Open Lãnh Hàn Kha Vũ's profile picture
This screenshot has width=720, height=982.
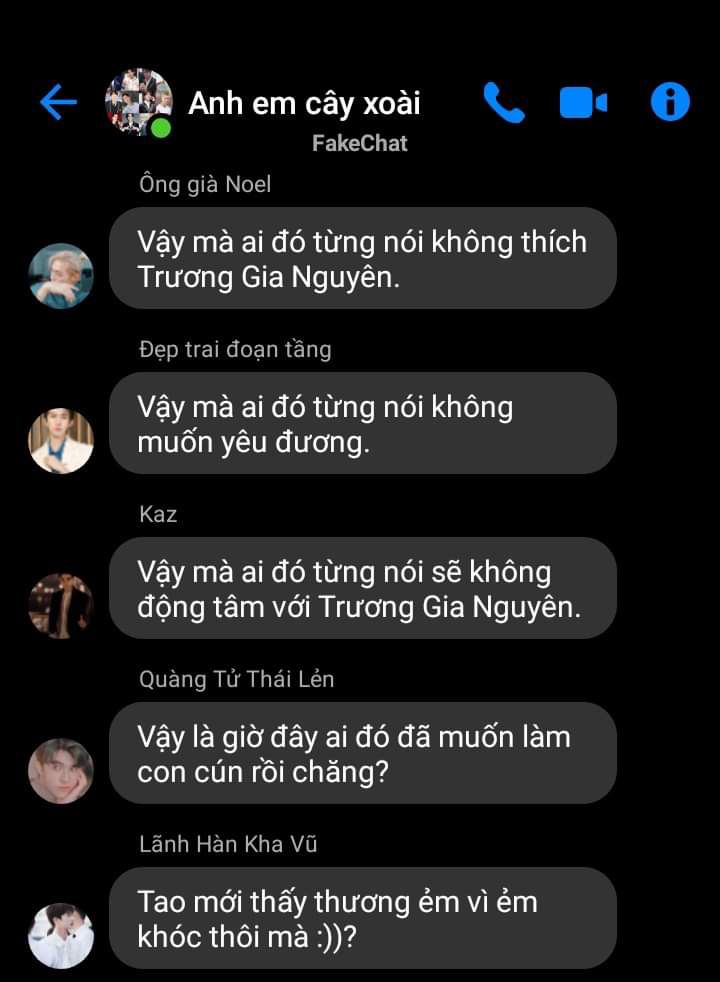point(60,936)
